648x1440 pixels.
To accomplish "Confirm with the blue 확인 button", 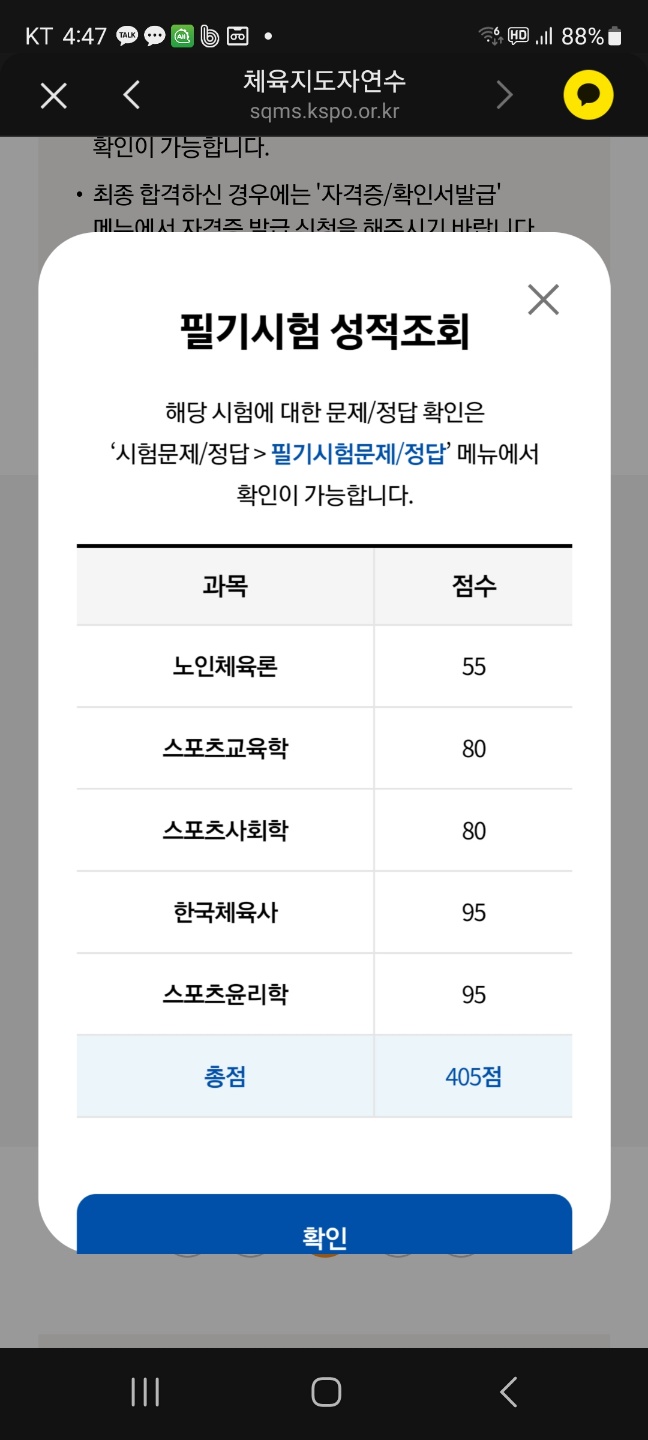I will (324, 1224).
